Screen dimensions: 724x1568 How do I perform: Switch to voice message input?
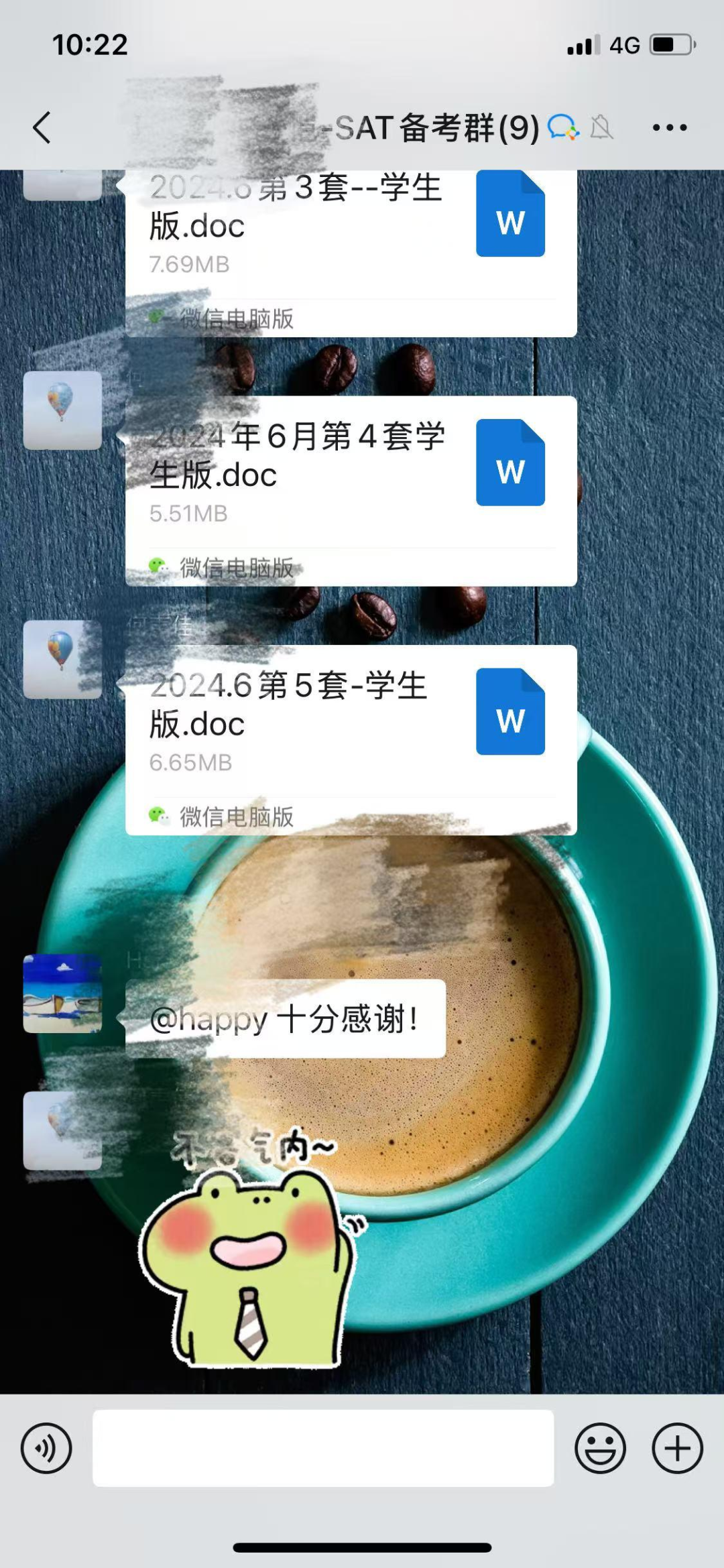[x=46, y=1448]
